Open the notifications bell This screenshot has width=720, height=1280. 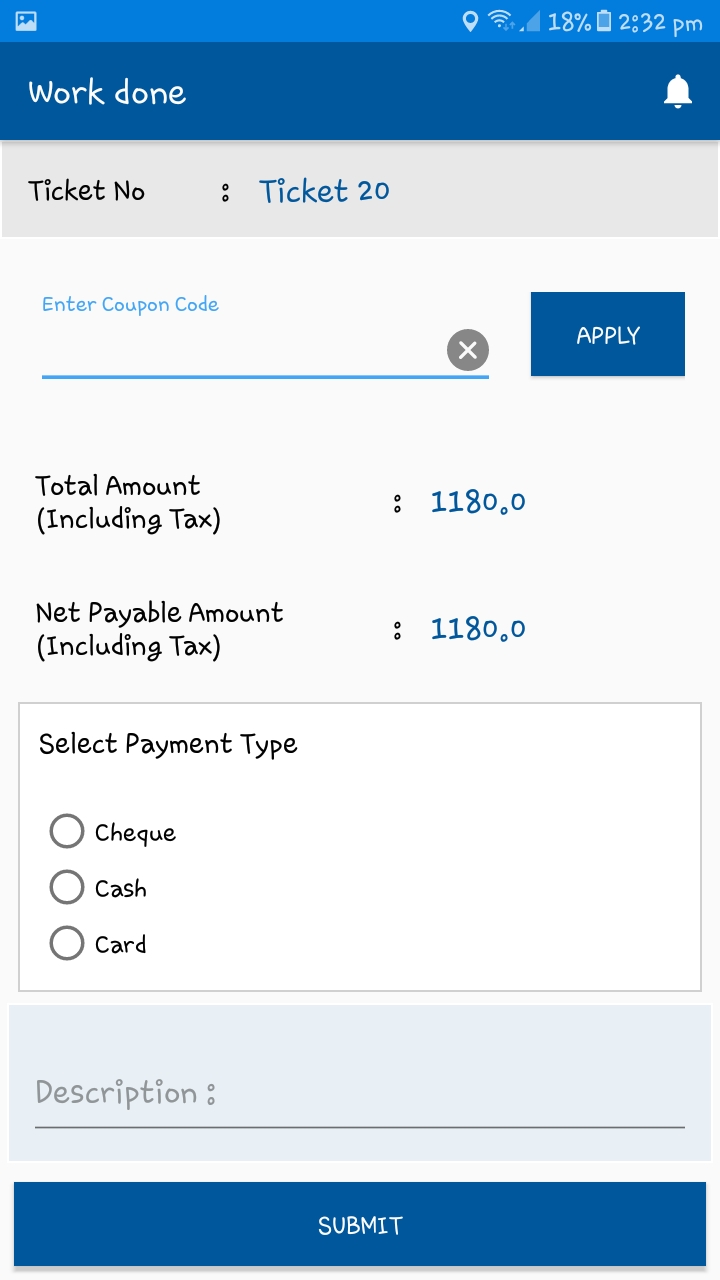coord(678,92)
